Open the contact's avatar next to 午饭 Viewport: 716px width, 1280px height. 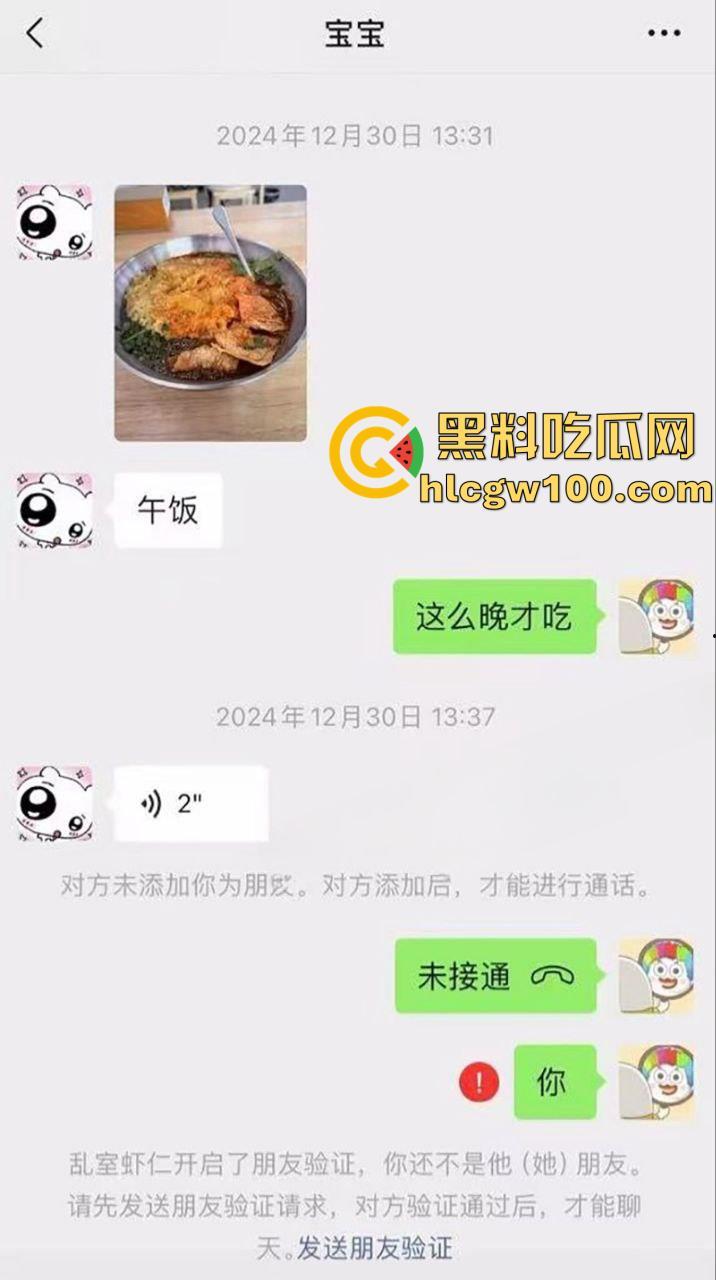pyautogui.click(x=55, y=510)
